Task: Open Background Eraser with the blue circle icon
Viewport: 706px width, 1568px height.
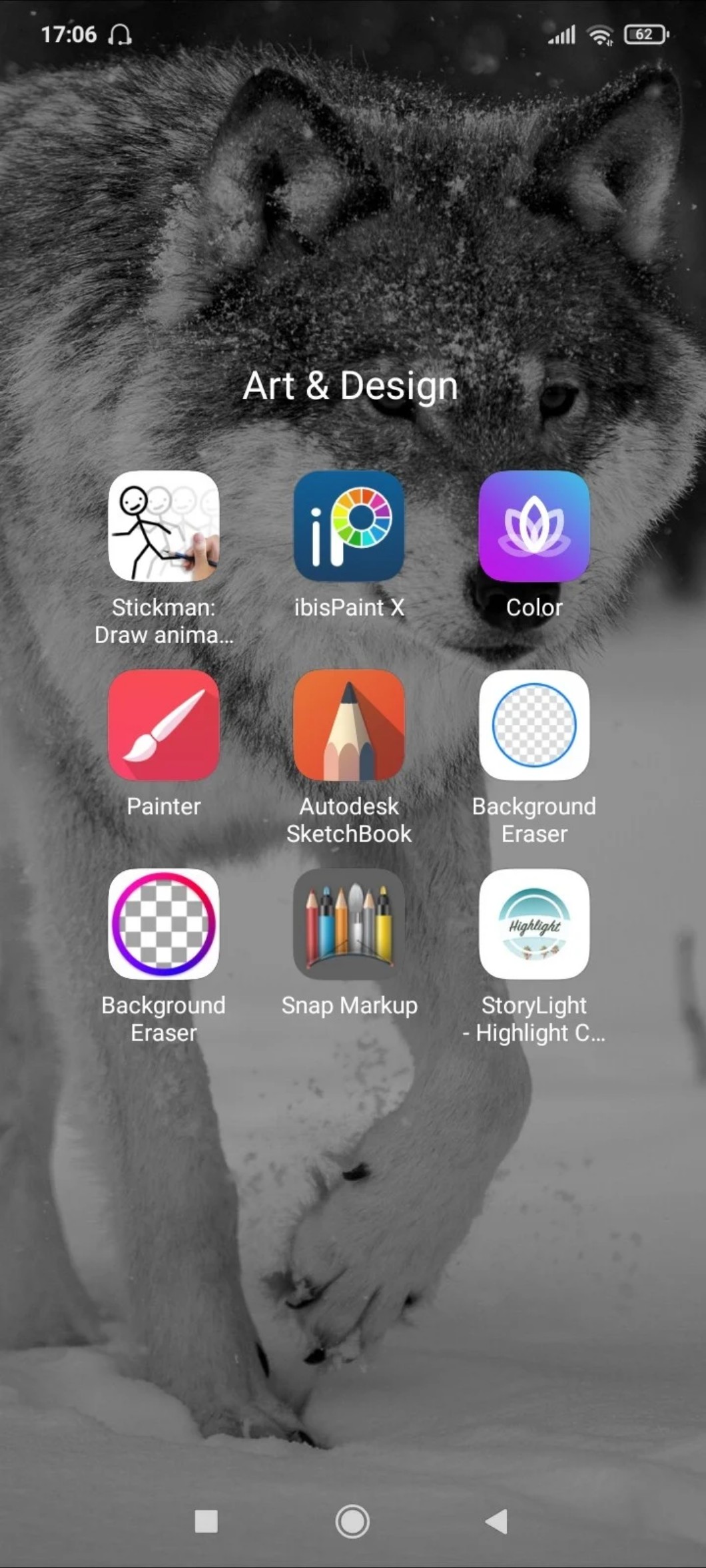Action: pos(534,725)
